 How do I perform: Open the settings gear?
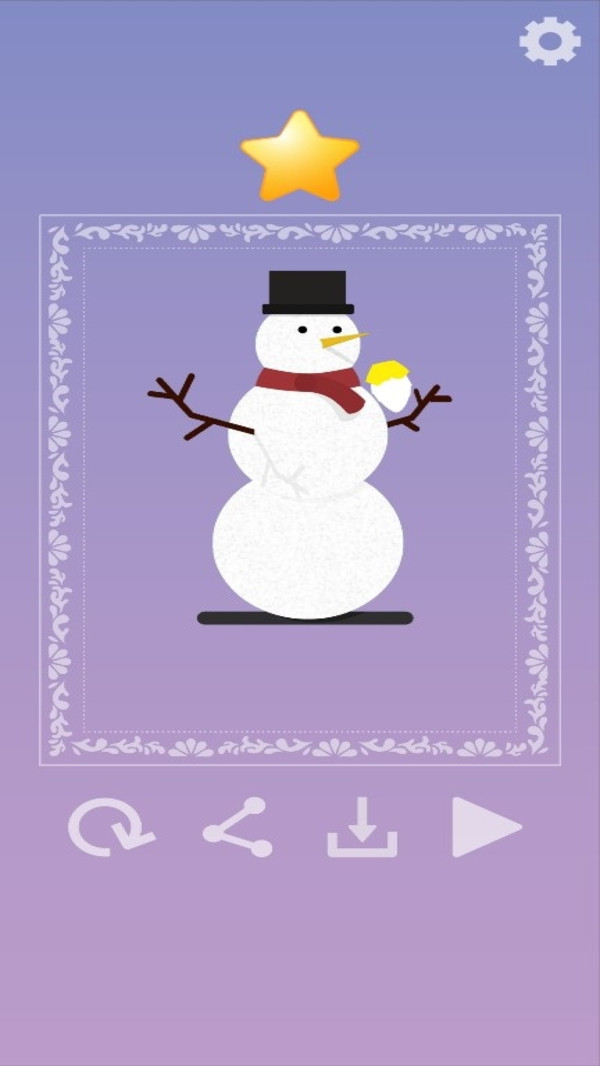[x=549, y=41]
